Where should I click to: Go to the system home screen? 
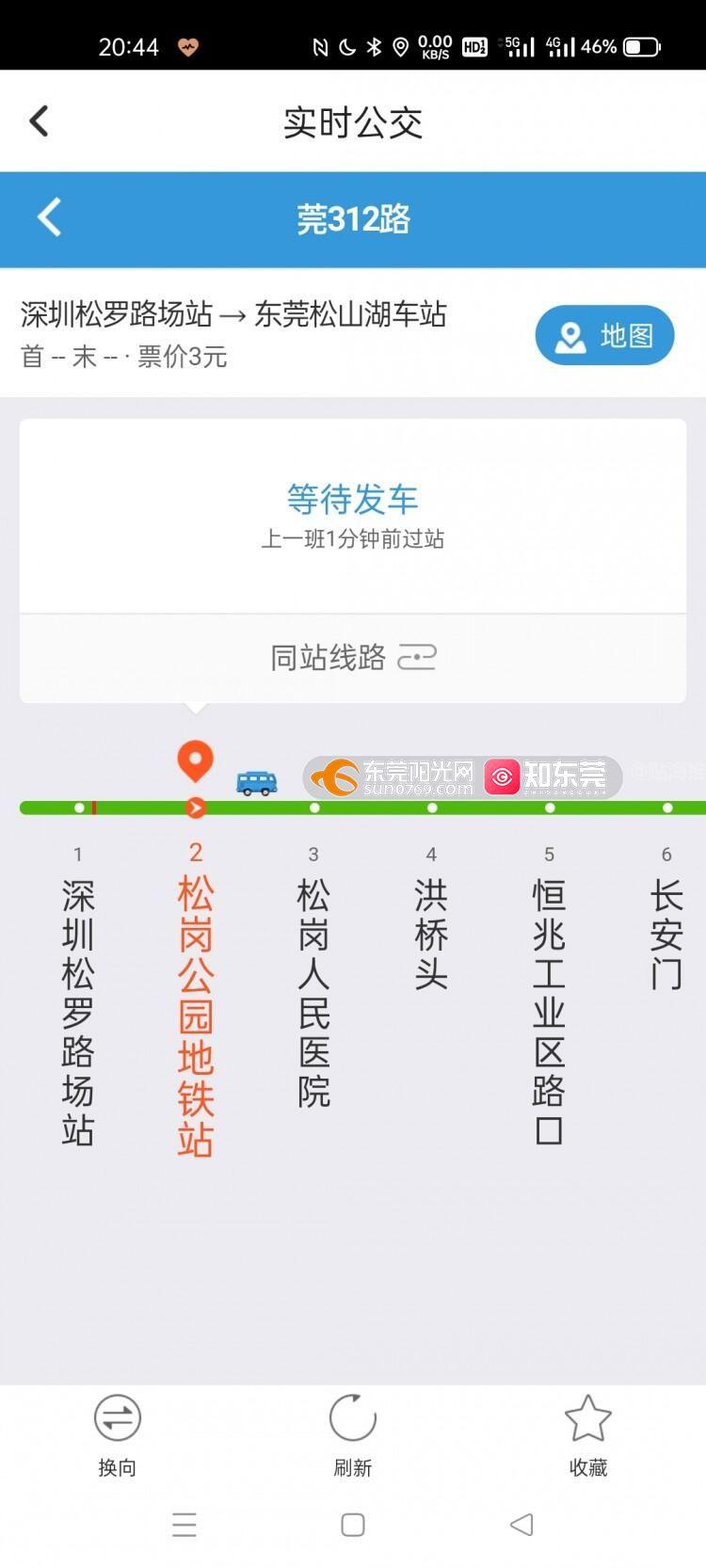pyautogui.click(x=353, y=1525)
